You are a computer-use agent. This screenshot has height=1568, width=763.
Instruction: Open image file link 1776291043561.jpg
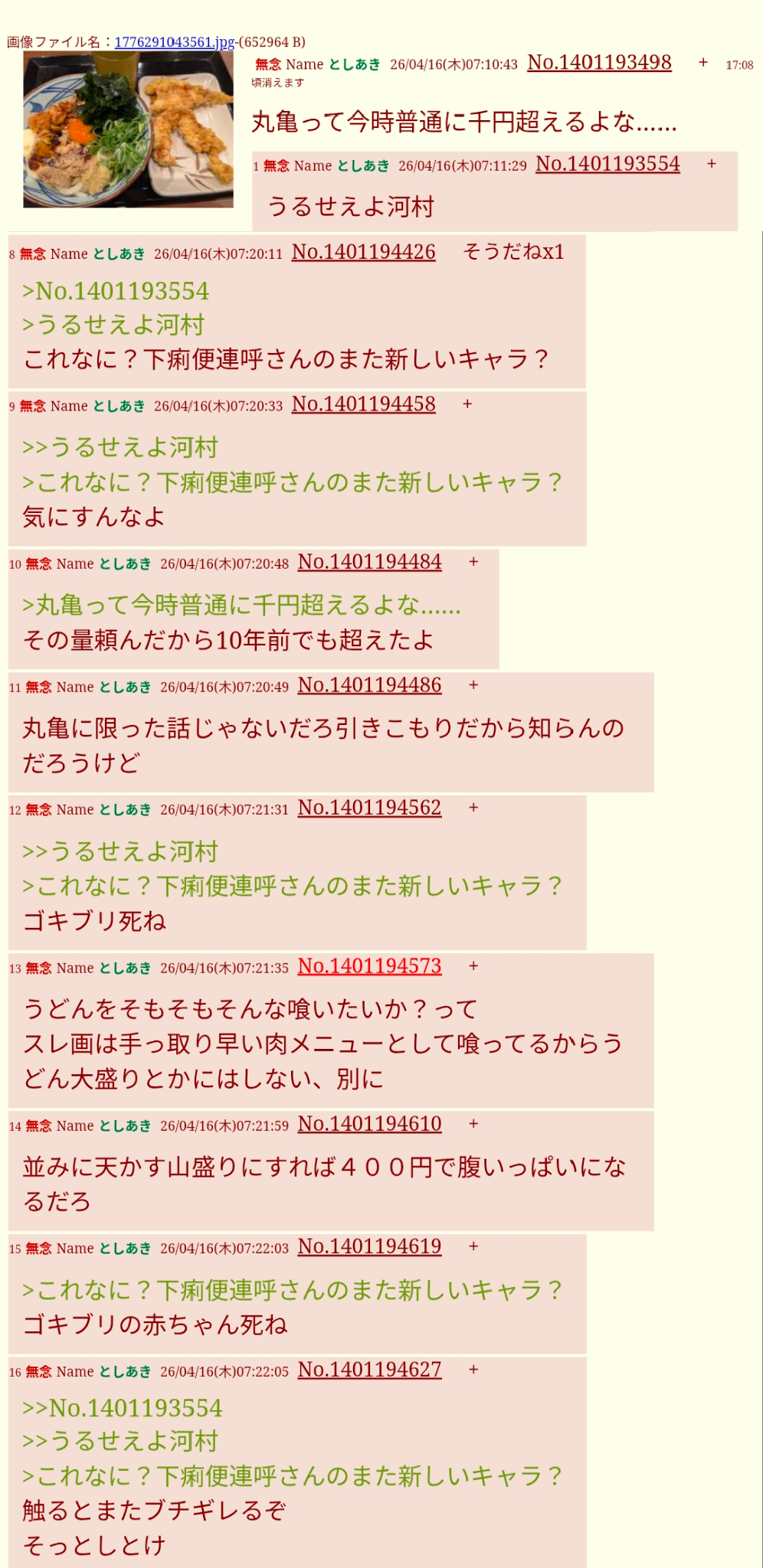click(x=174, y=42)
